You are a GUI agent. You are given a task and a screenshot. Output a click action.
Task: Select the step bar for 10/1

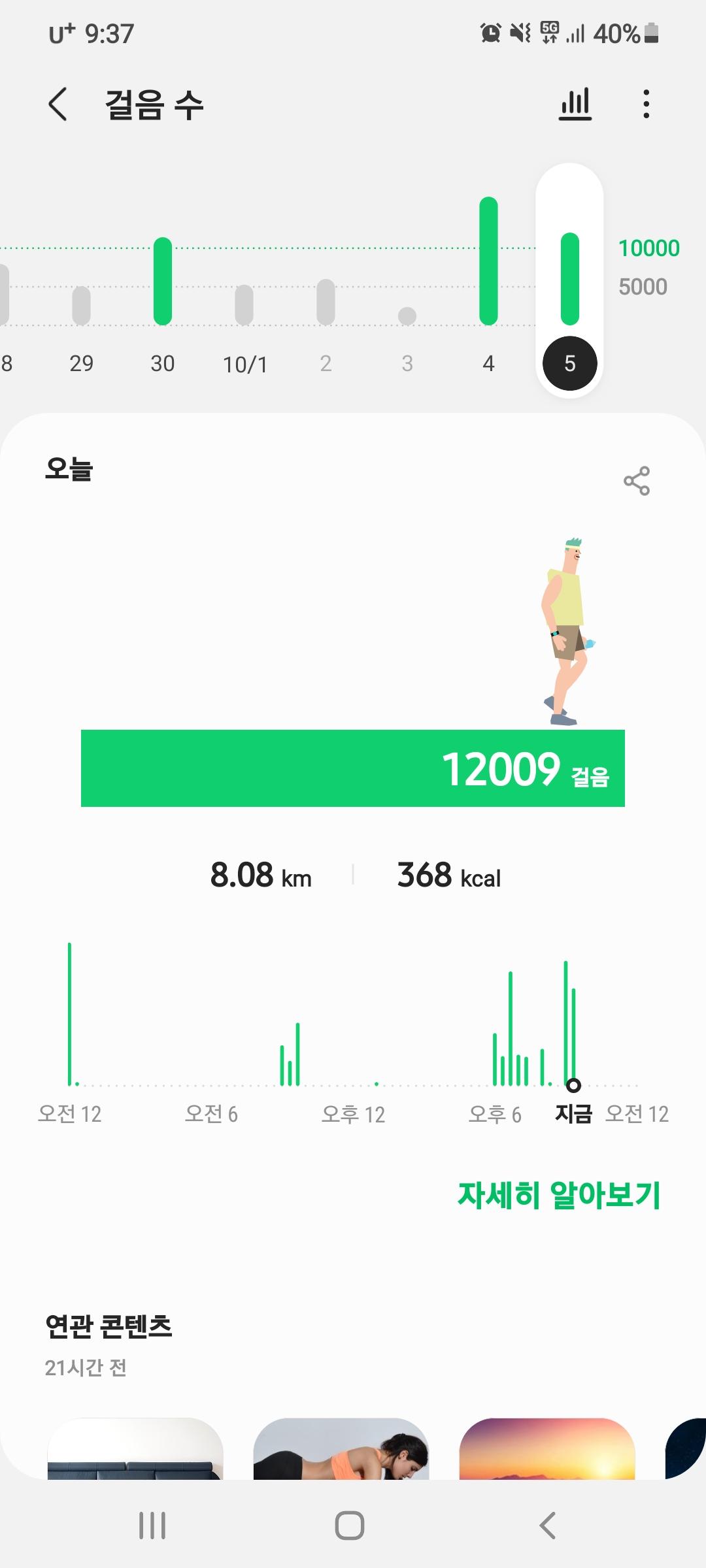point(244,304)
